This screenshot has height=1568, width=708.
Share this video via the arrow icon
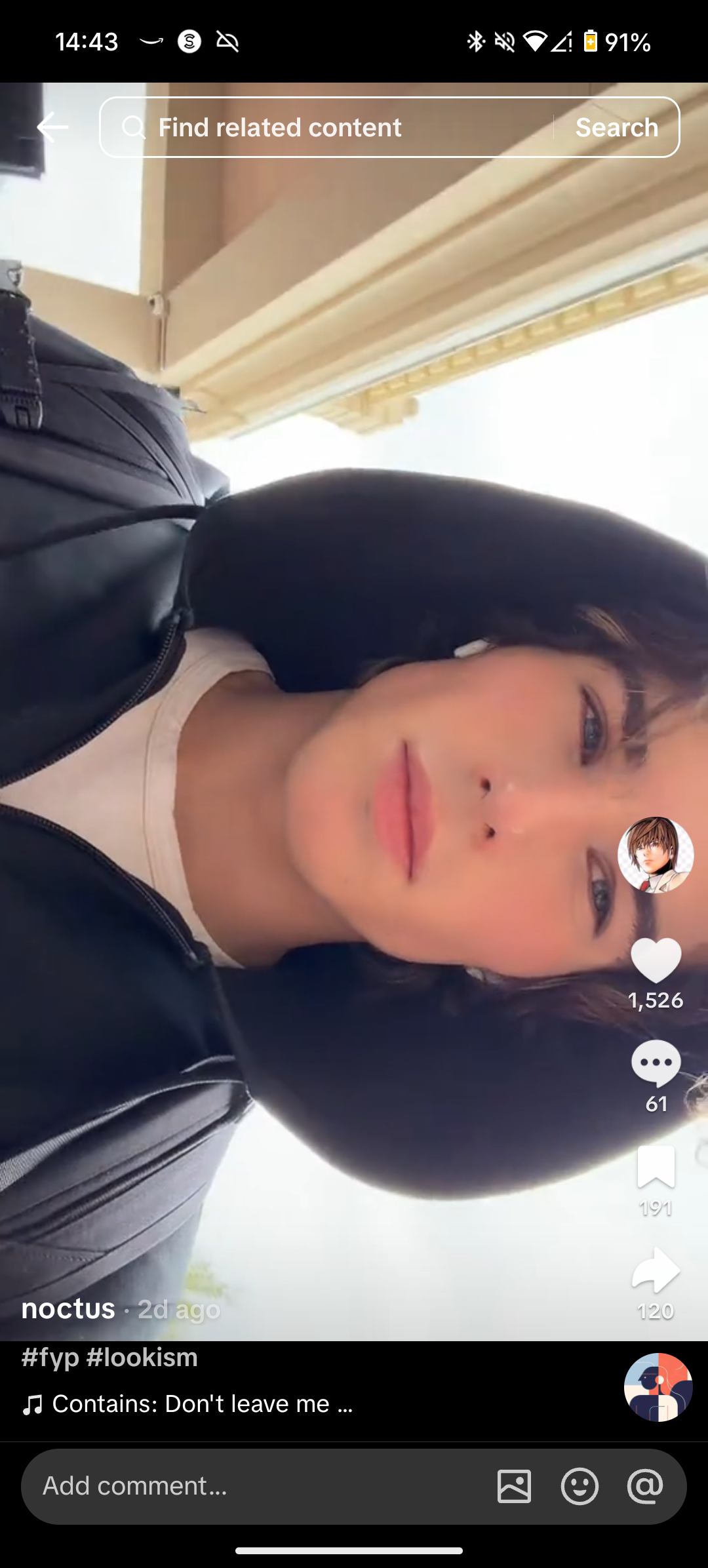click(656, 1270)
